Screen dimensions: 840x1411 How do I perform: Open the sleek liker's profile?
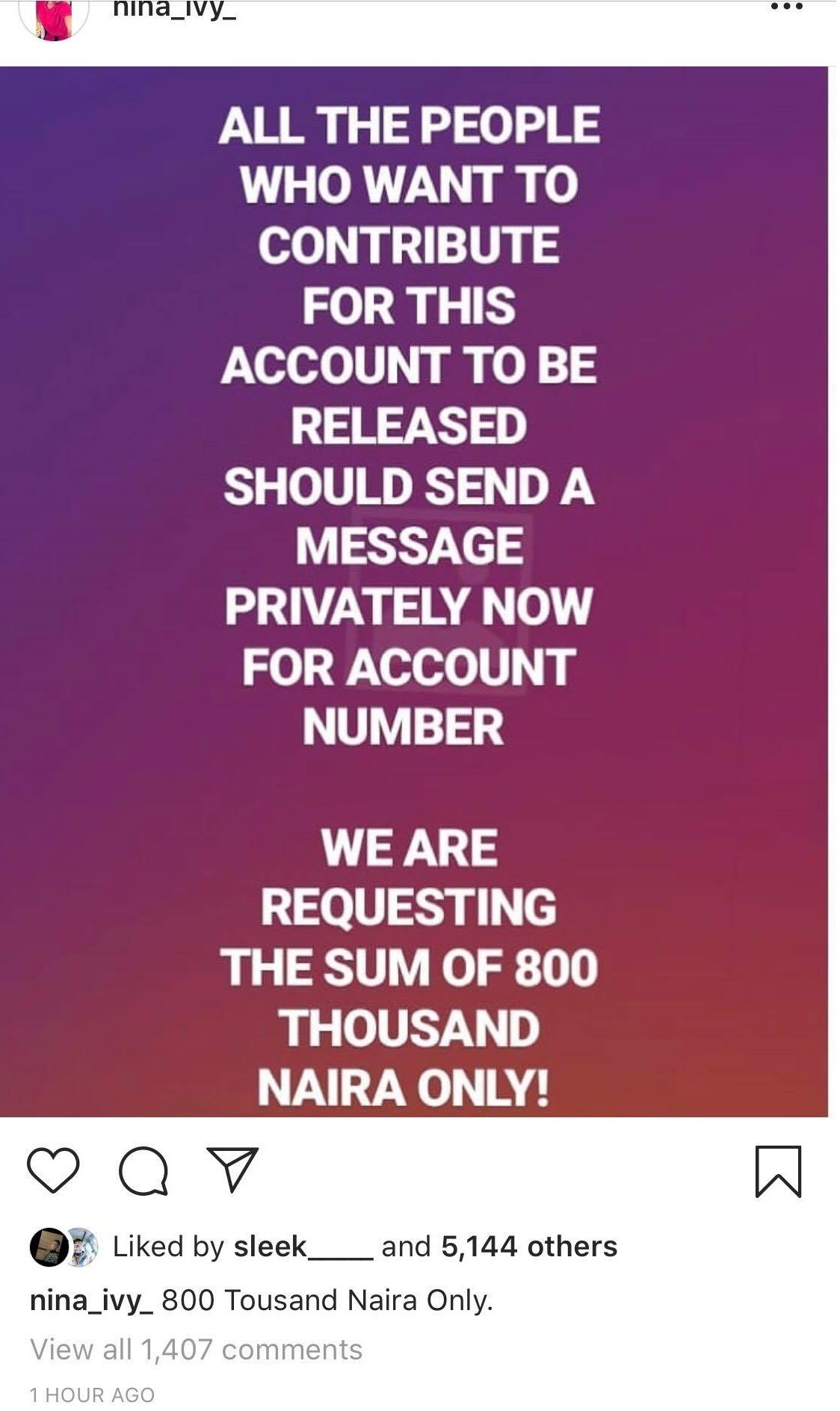click(x=302, y=1247)
